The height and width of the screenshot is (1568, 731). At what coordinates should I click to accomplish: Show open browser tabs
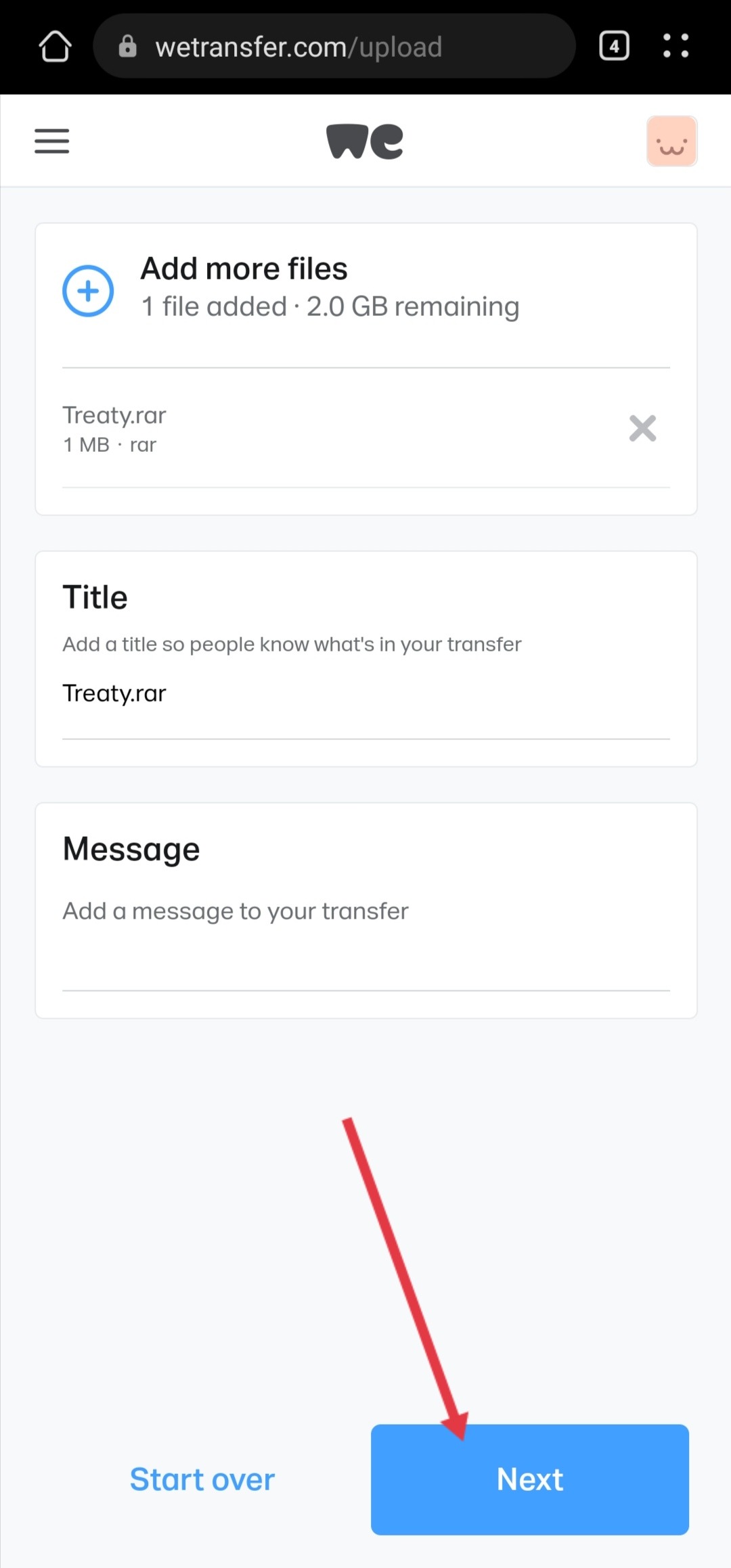tap(614, 46)
